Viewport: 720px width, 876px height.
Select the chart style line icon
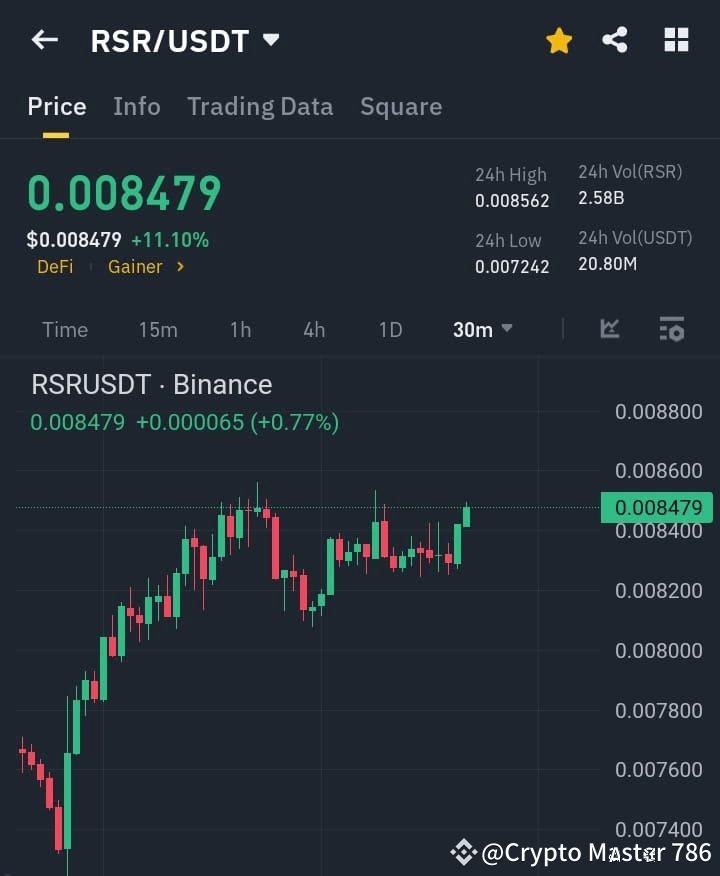pyautogui.click(x=609, y=329)
